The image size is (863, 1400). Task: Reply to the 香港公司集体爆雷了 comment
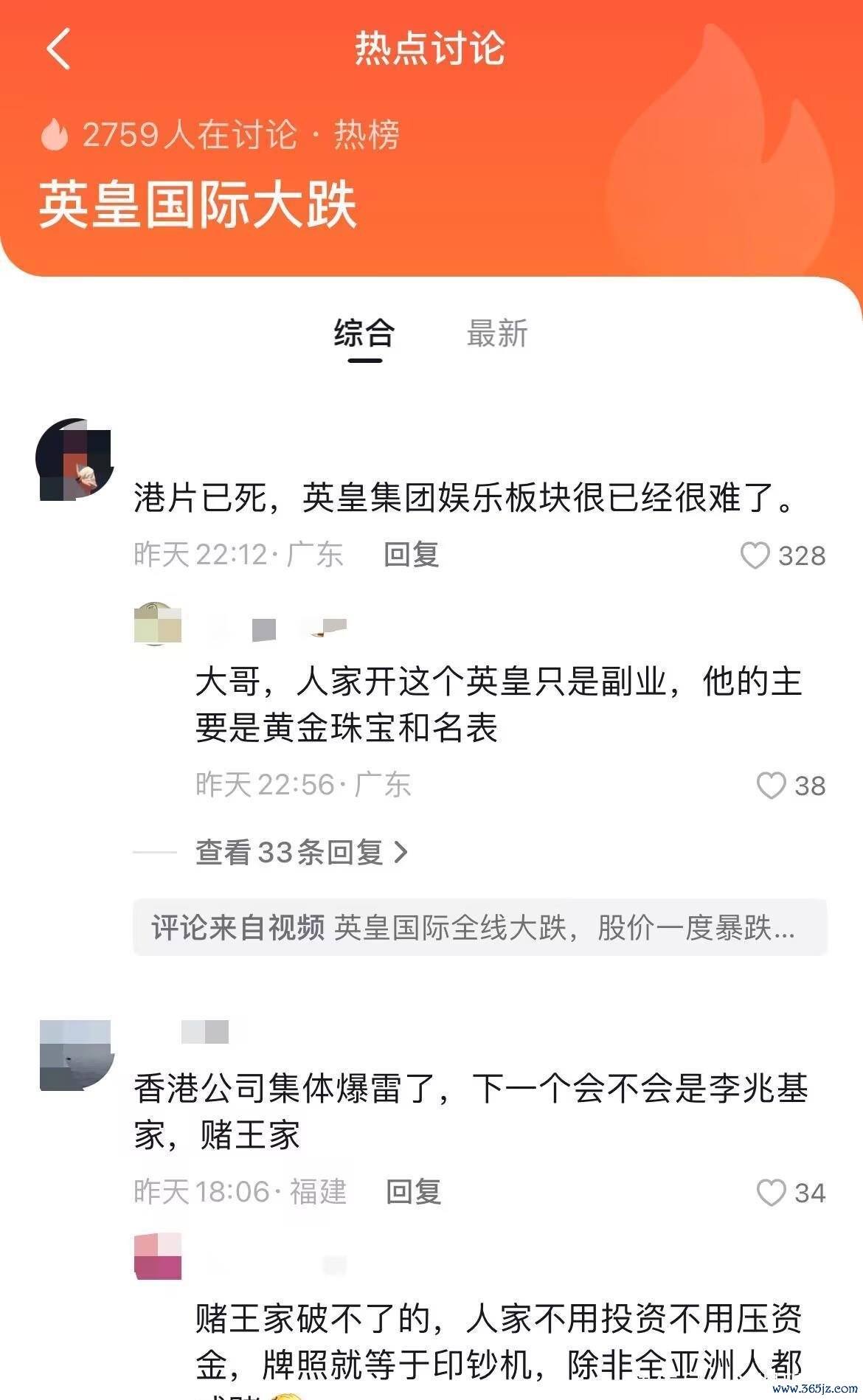(x=414, y=1193)
